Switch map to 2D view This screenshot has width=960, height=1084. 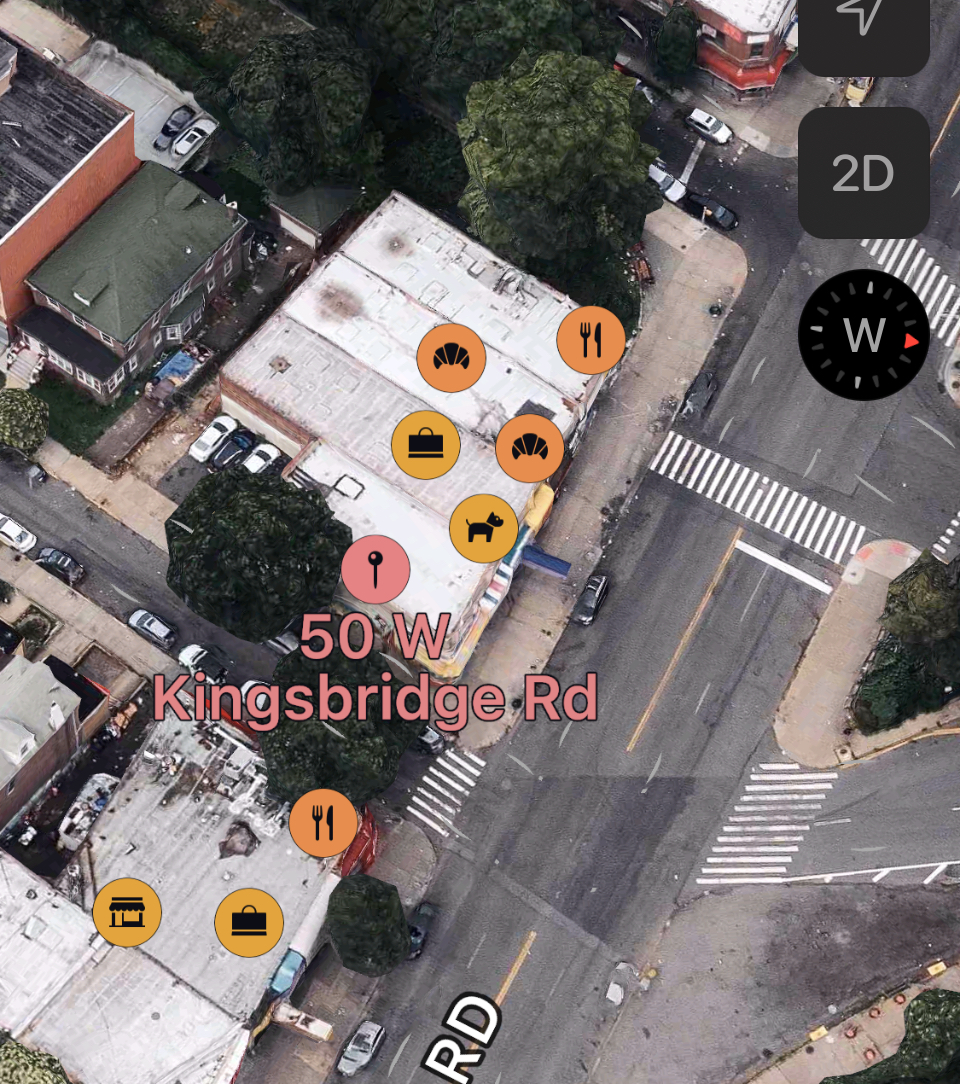pyautogui.click(x=863, y=173)
